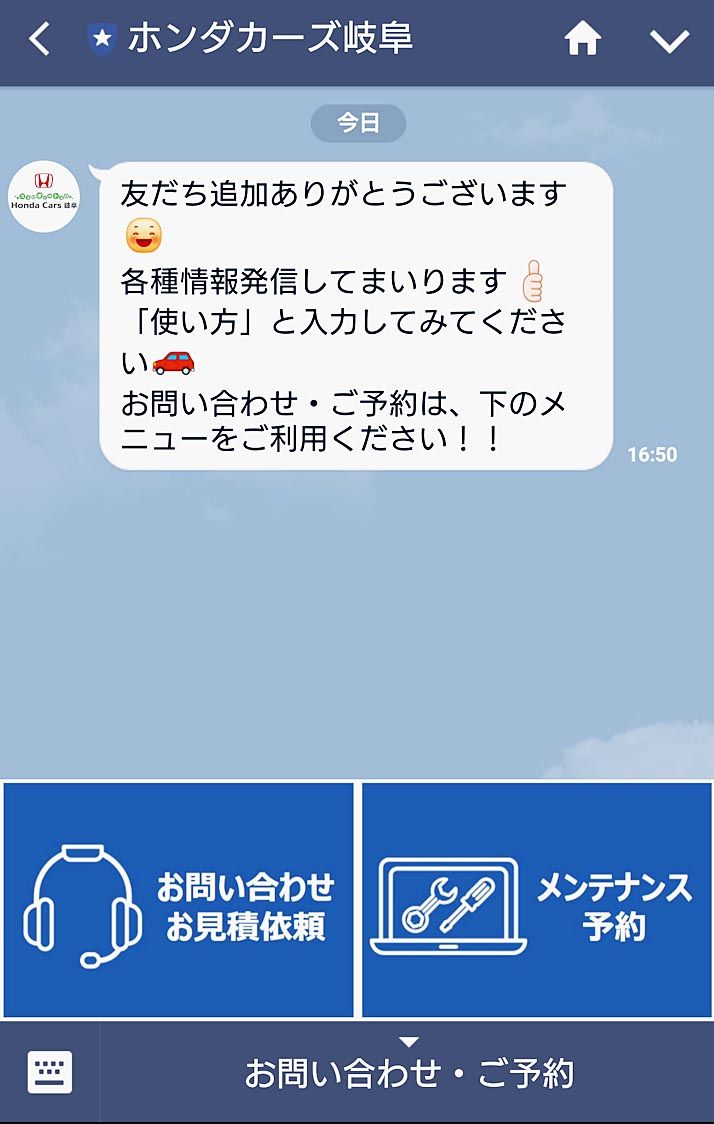Image resolution: width=714 pixels, height=1124 pixels.
Task: Expand the chat options chevron
Action: click(x=669, y=40)
